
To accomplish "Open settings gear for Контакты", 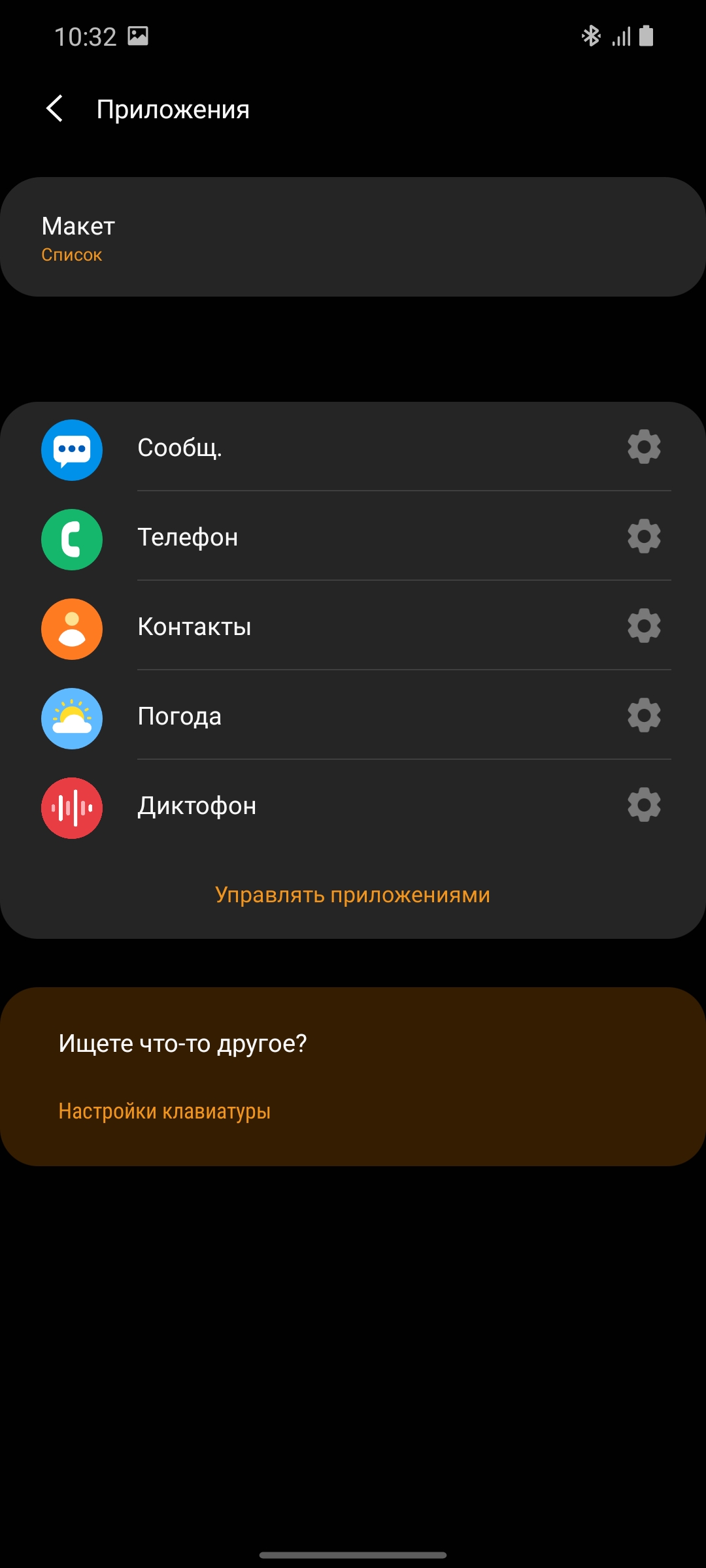I will click(x=644, y=627).
